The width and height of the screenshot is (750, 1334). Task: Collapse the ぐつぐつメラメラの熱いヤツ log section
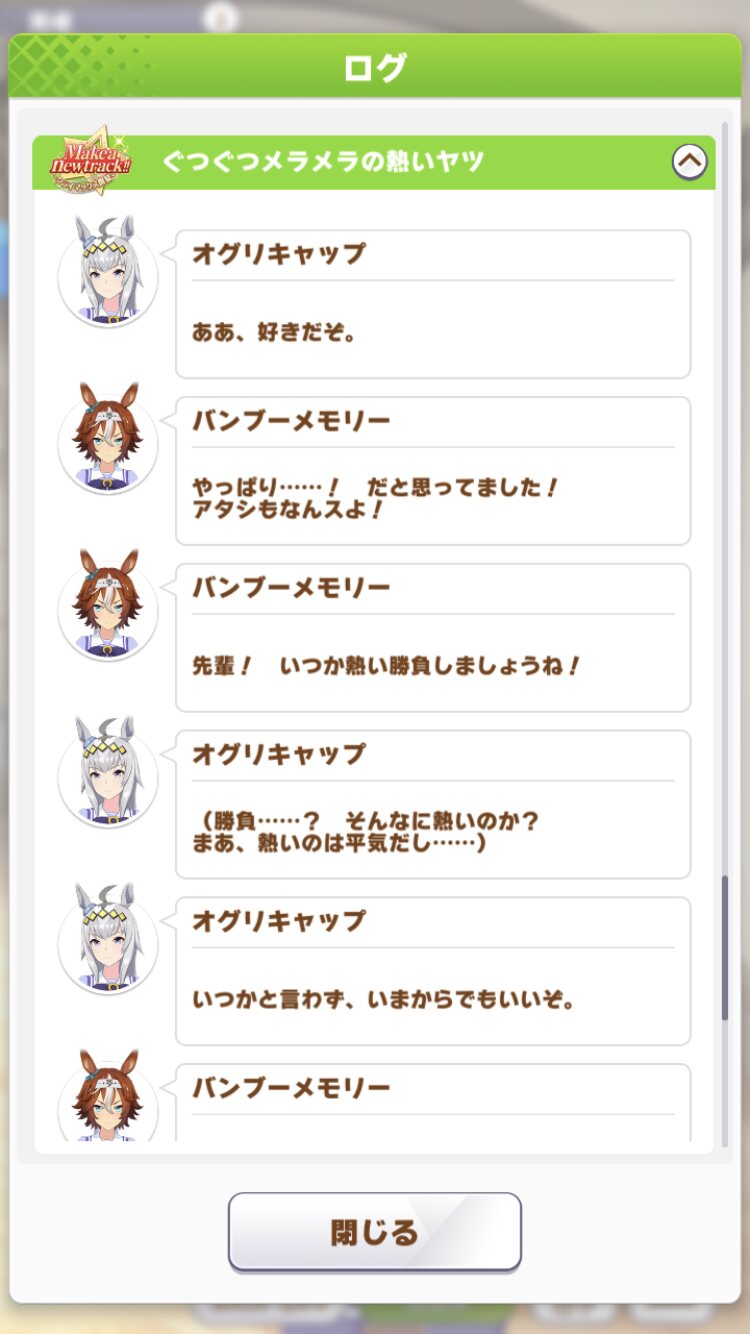tap(689, 162)
